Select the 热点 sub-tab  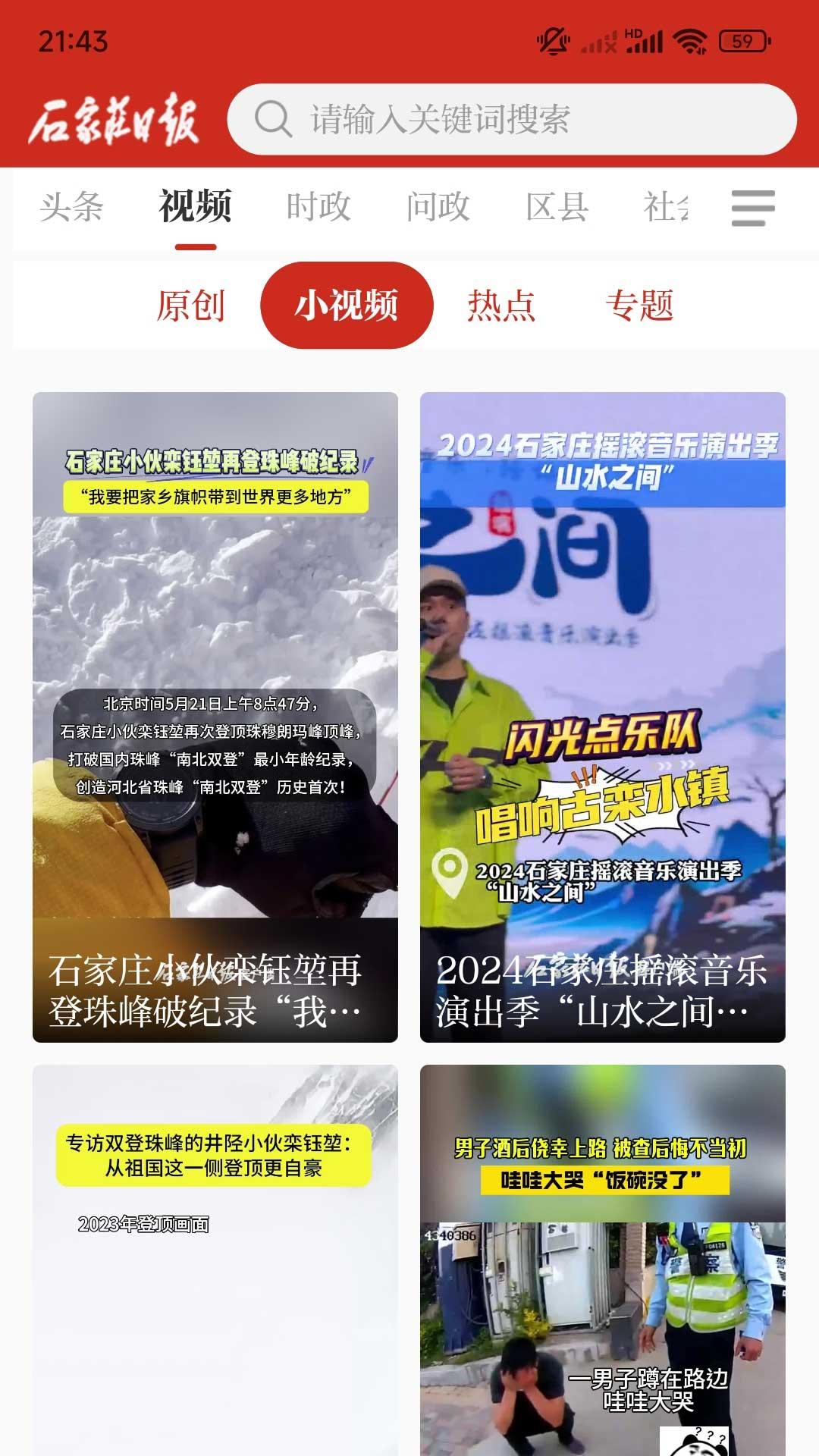pos(503,305)
